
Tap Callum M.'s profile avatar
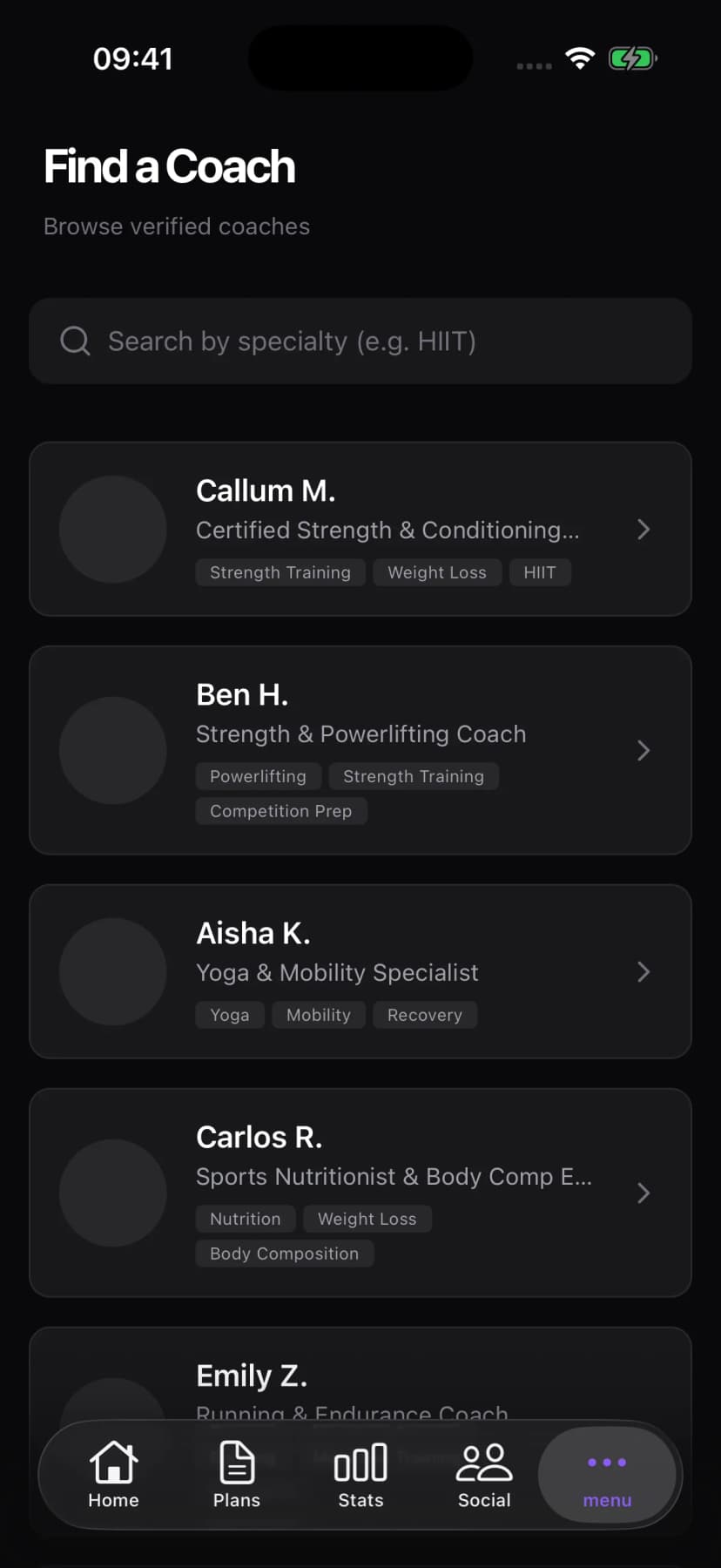point(112,529)
